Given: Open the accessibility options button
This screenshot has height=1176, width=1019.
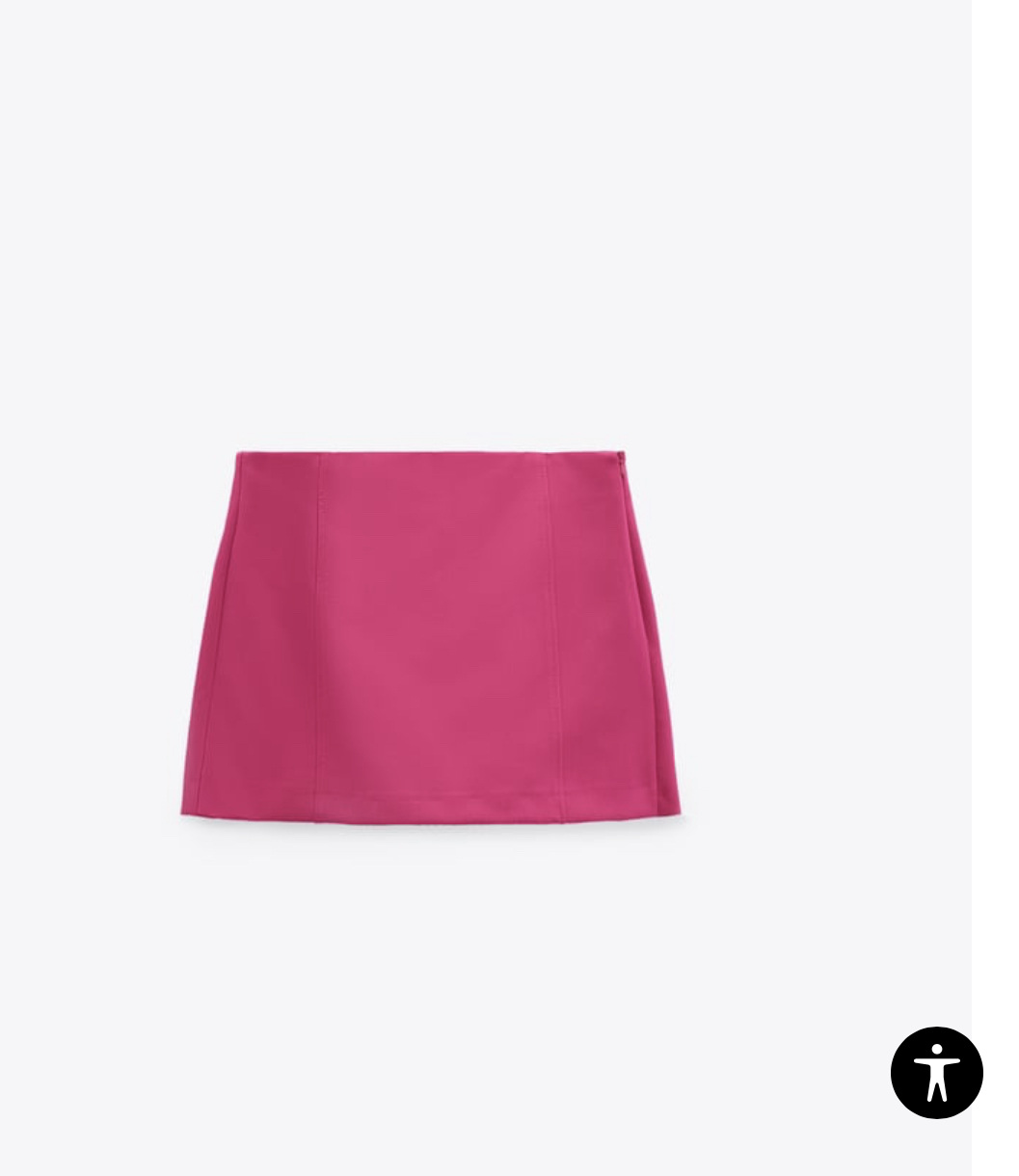Looking at the screenshot, I should tap(936, 1072).
